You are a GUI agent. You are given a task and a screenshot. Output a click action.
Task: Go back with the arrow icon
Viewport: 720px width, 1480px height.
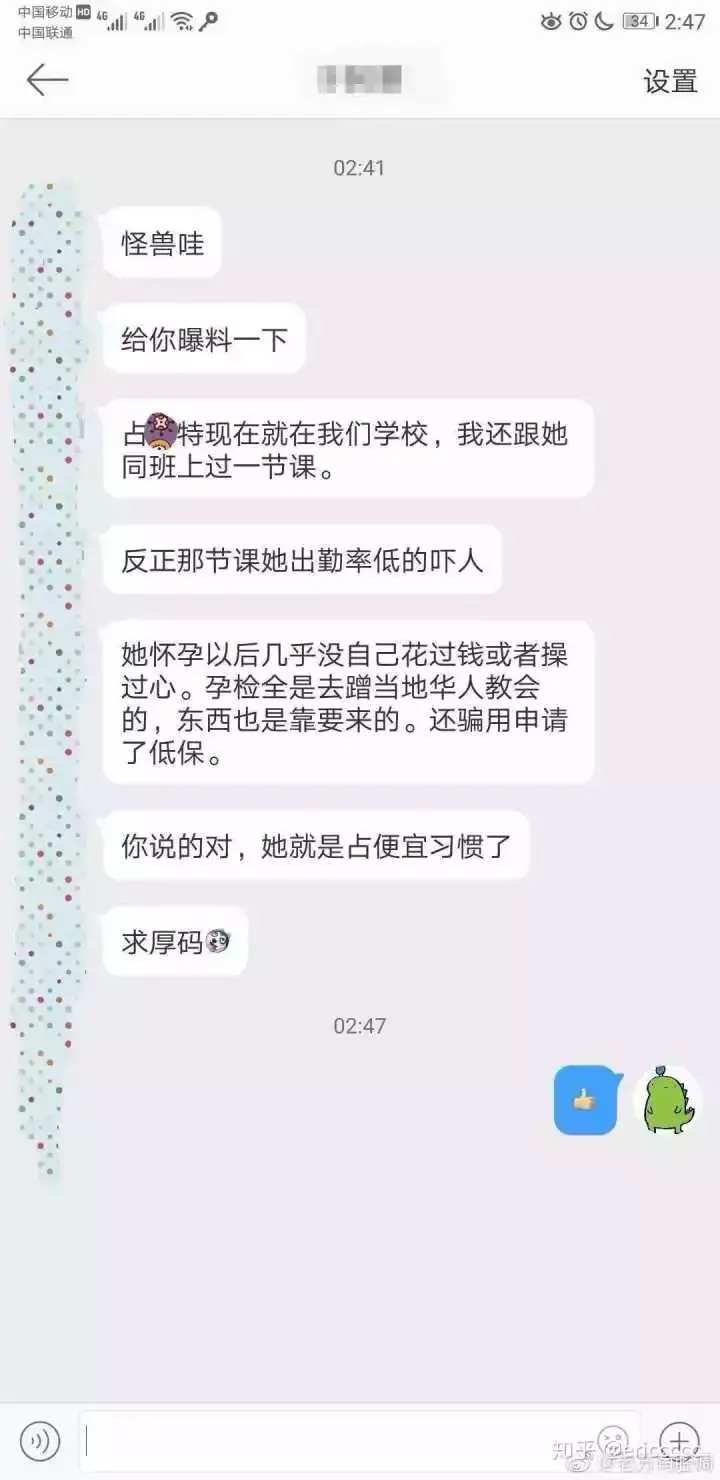47,80
